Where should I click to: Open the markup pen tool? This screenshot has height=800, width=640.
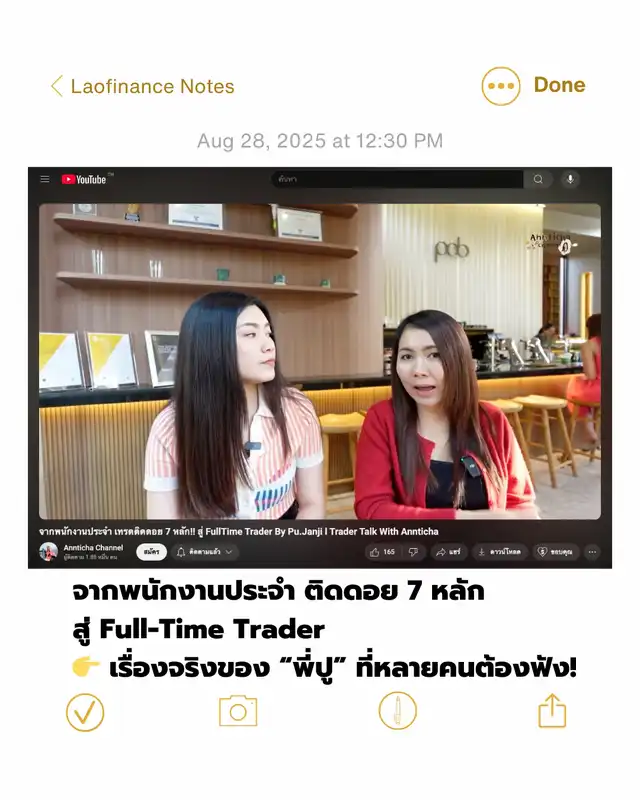(397, 711)
